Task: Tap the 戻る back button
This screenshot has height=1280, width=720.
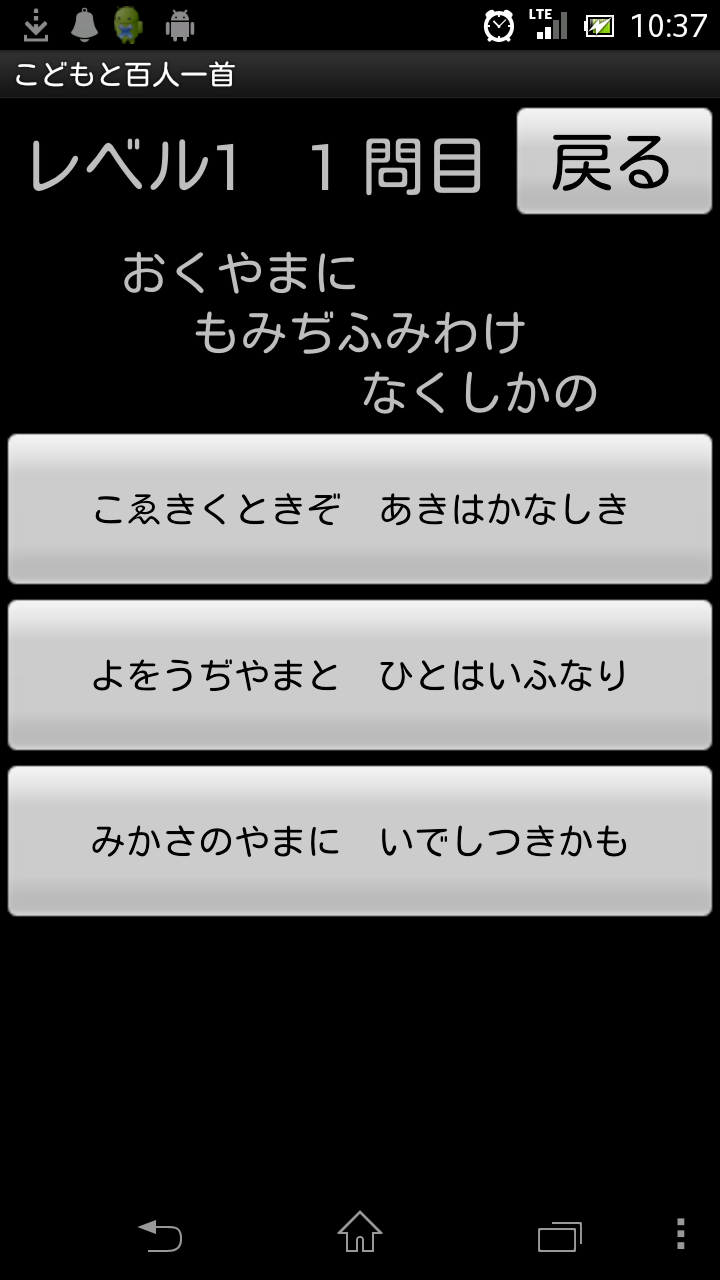Action: tap(613, 162)
